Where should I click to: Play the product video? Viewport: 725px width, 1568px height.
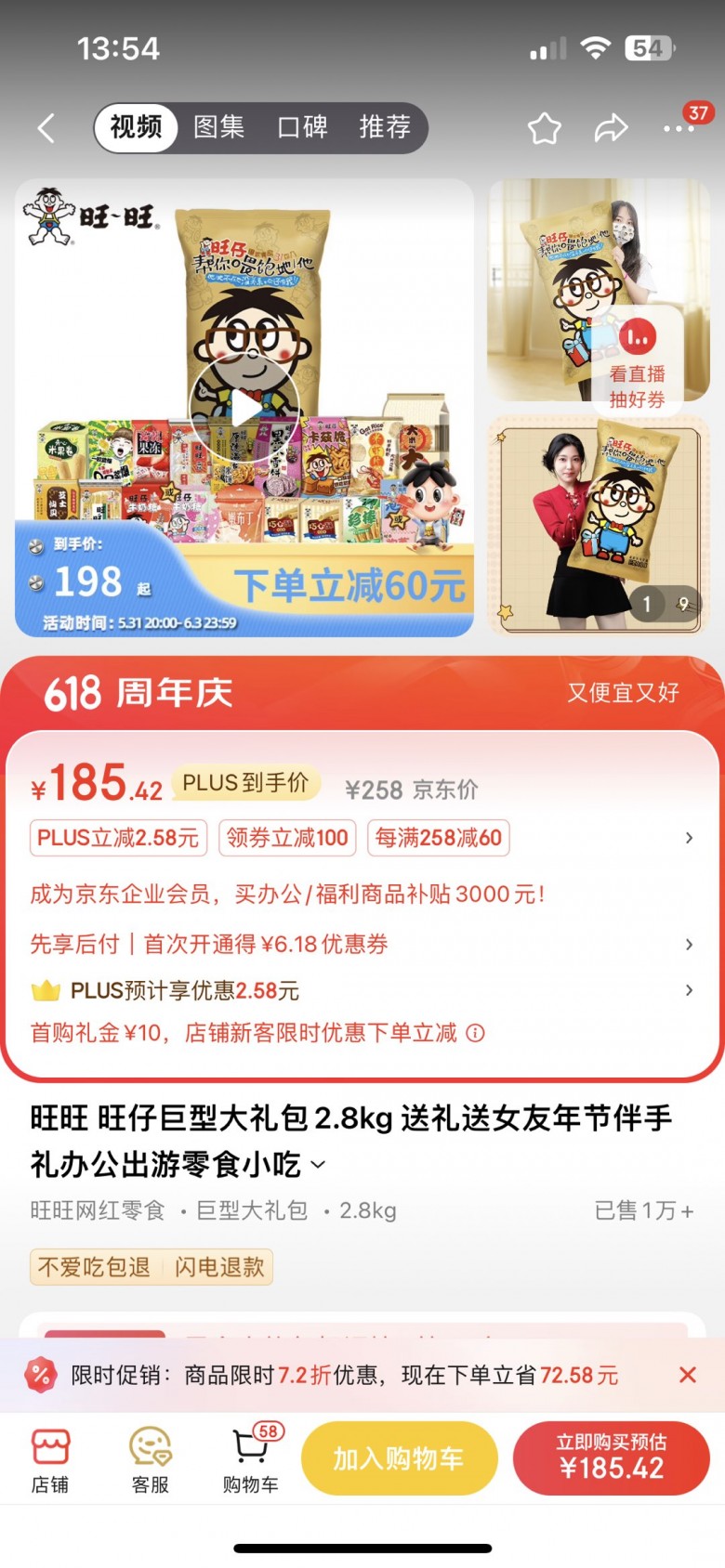244,408
